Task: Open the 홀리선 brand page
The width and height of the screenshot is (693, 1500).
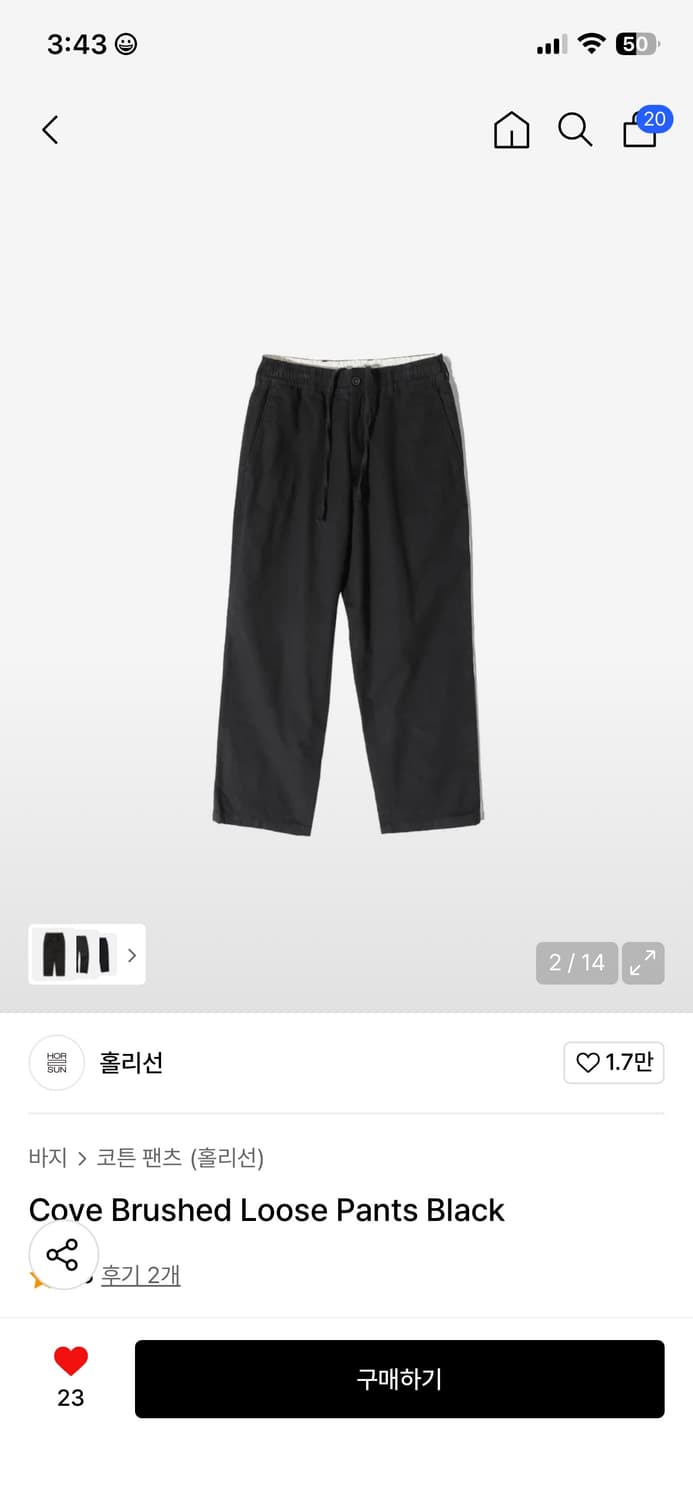Action: [130, 1063]
